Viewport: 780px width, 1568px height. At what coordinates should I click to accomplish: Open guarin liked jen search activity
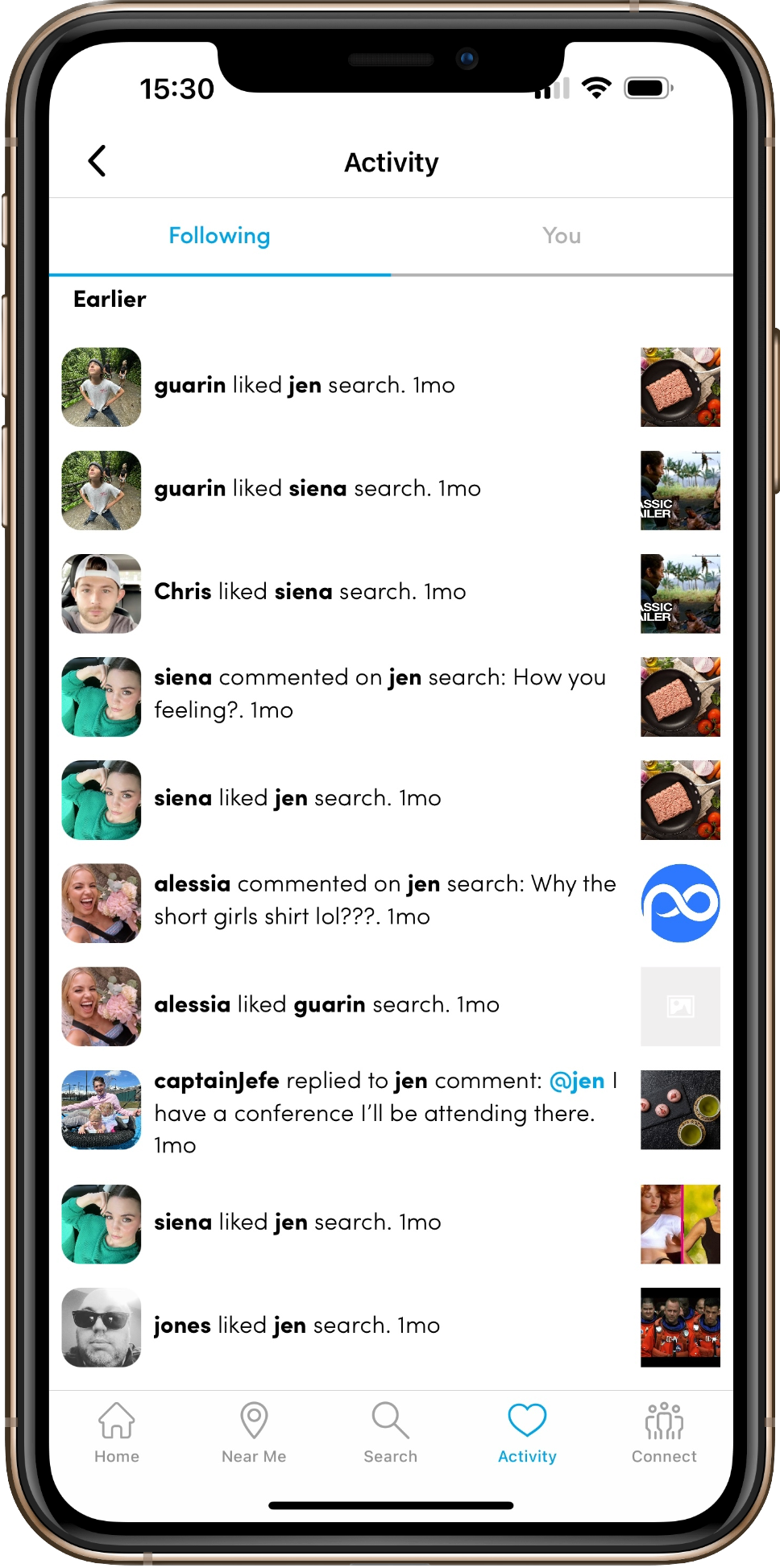pyautogui.click(x=391, y=387)
